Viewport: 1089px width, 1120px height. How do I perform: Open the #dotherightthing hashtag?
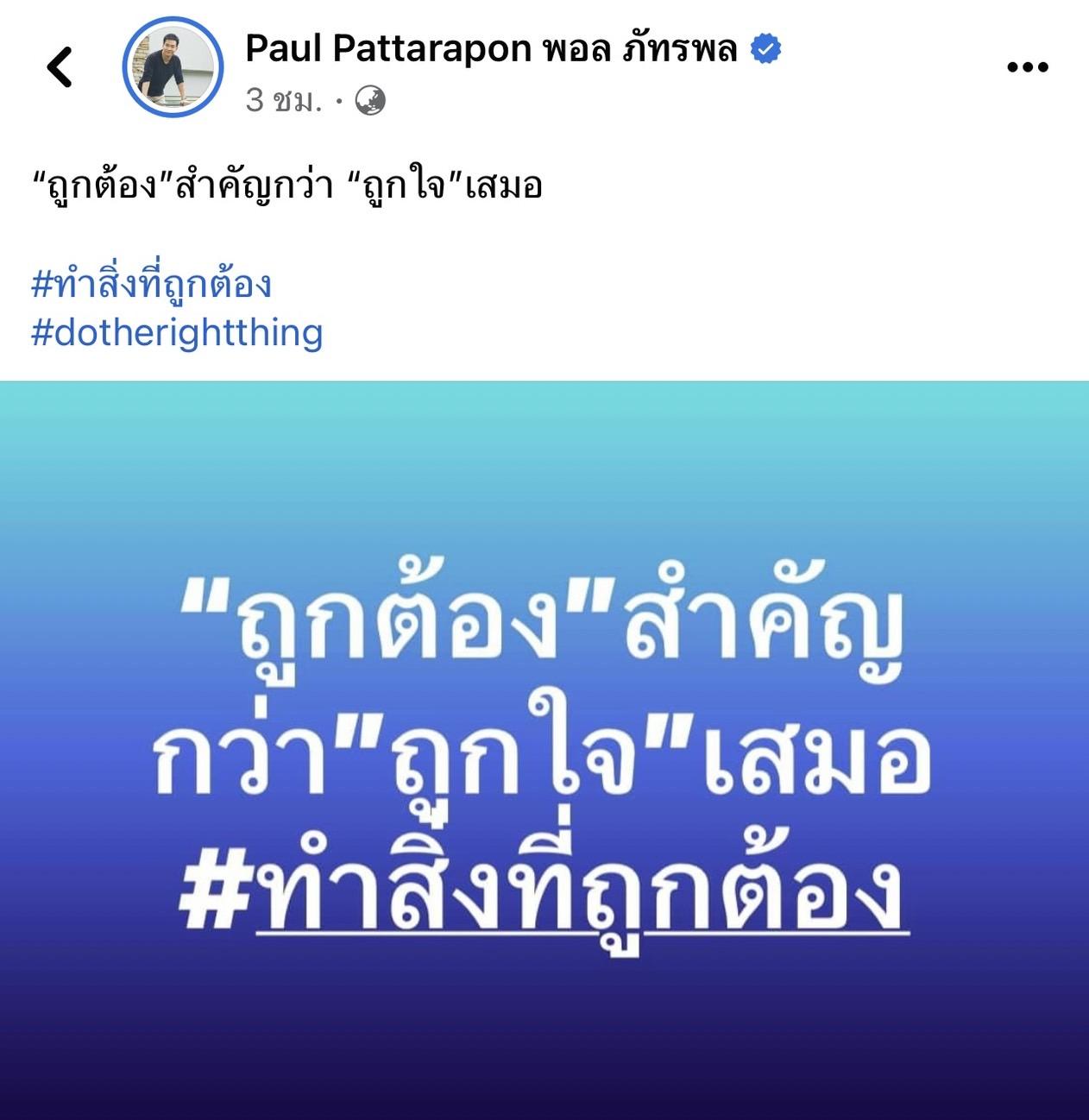178,332
